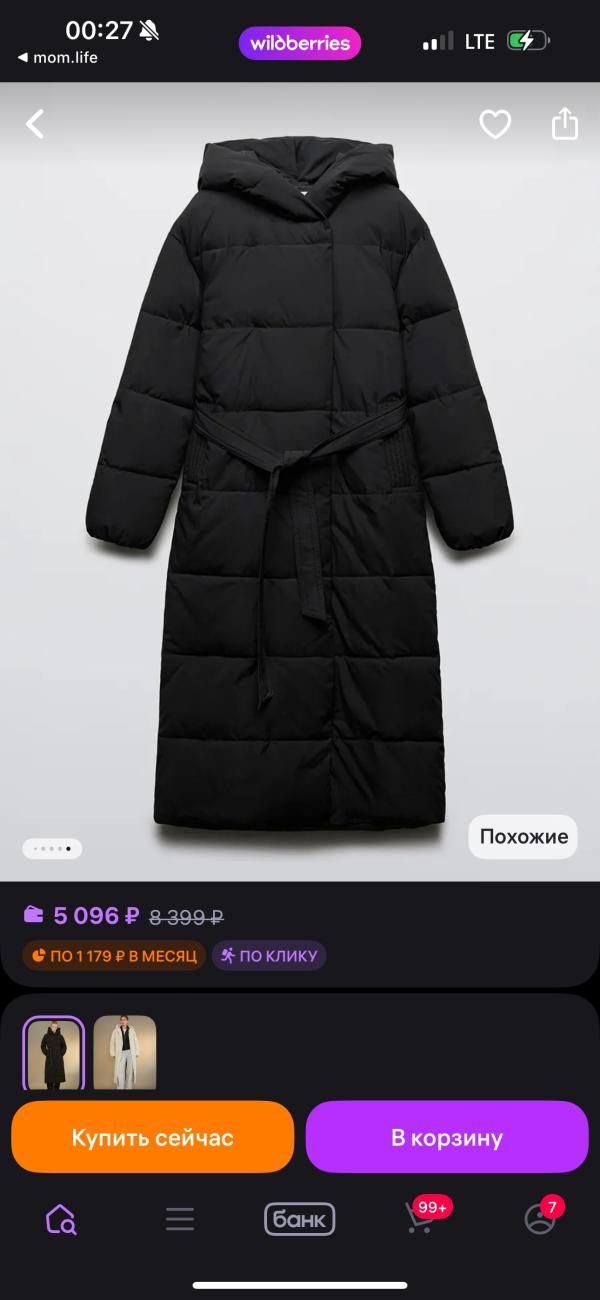Open the По клику delivery chip
This screenshot has height=1300, width=600.
click(269, 955)
